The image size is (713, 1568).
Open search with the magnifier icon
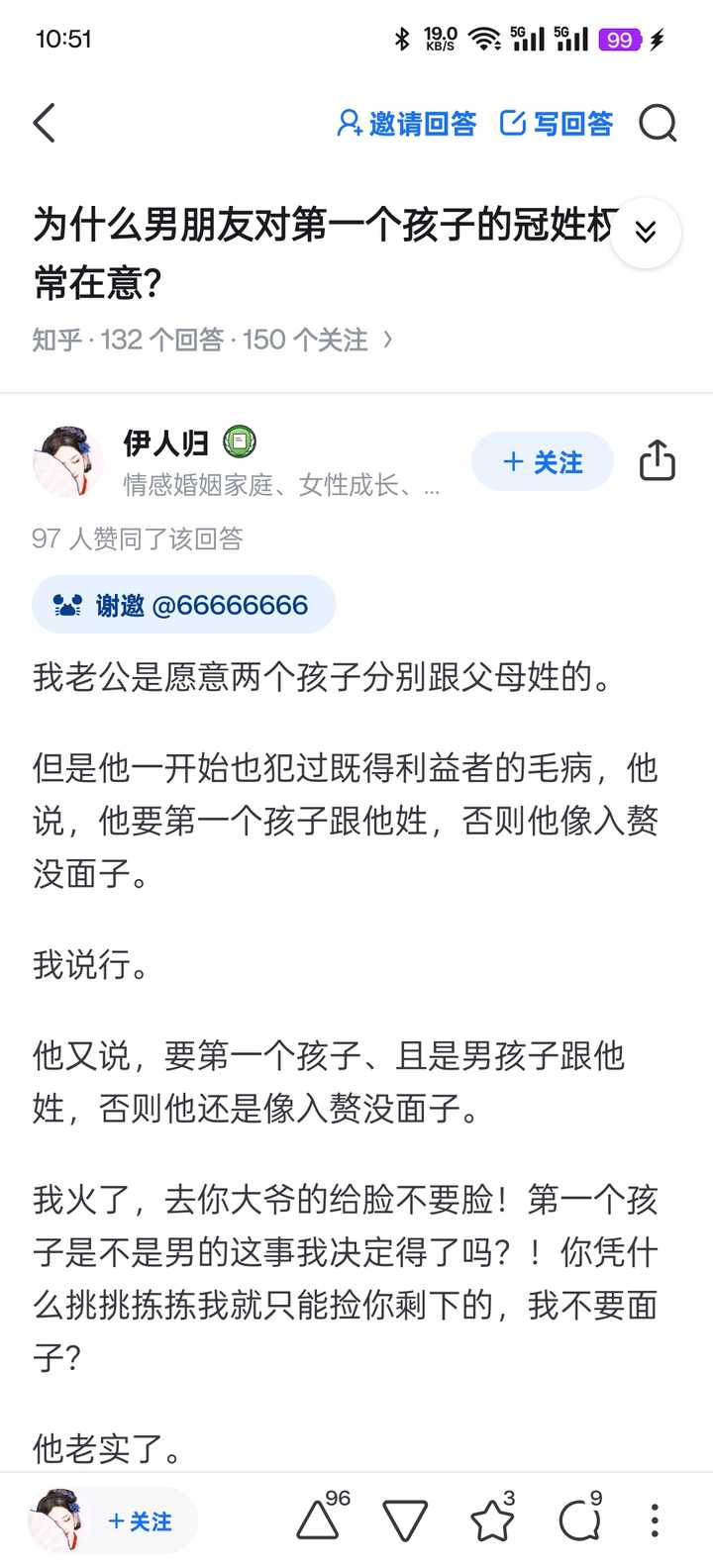(x=658, y=124)
